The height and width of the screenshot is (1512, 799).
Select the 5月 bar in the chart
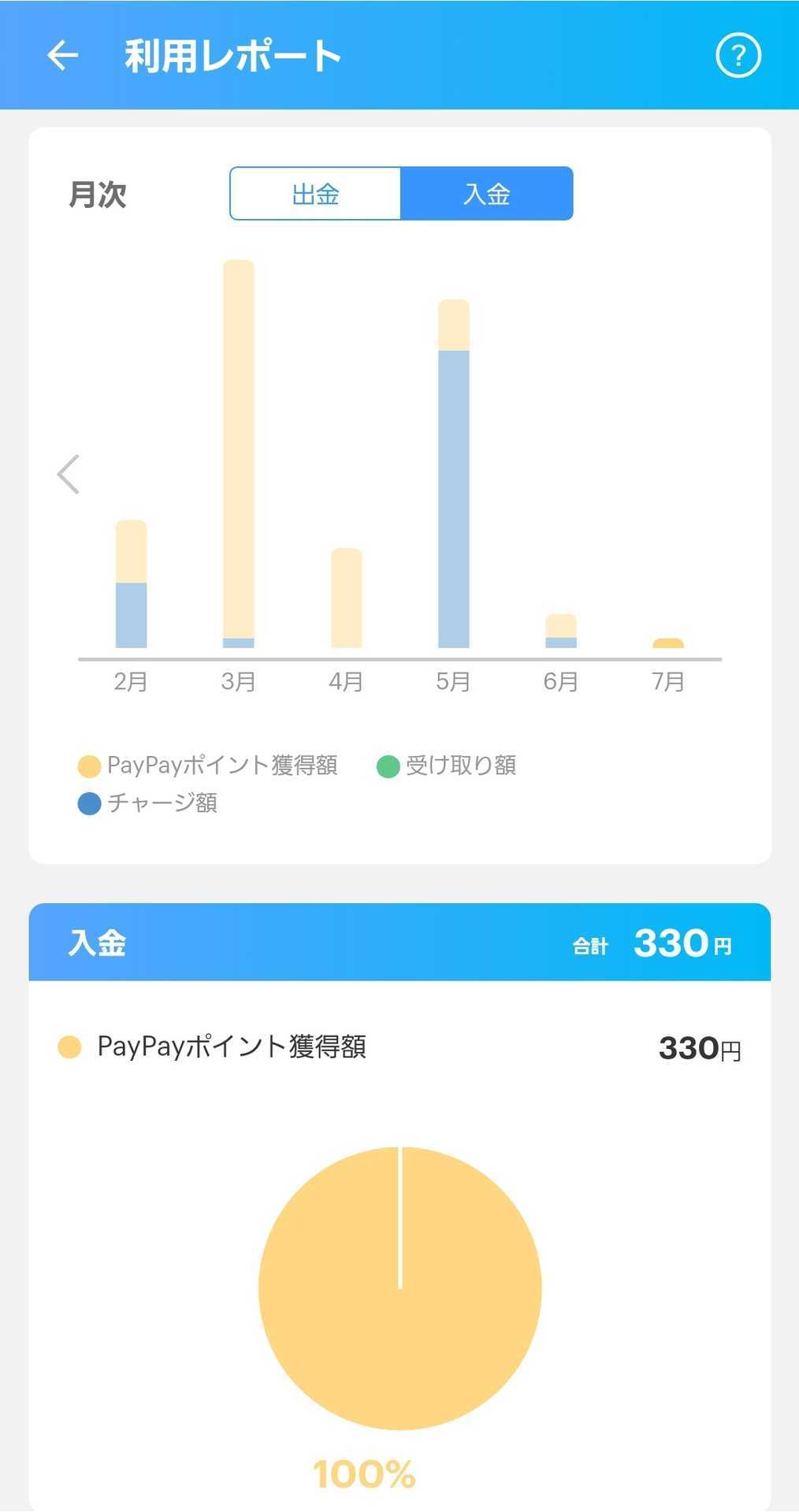[x=454, y=473]
